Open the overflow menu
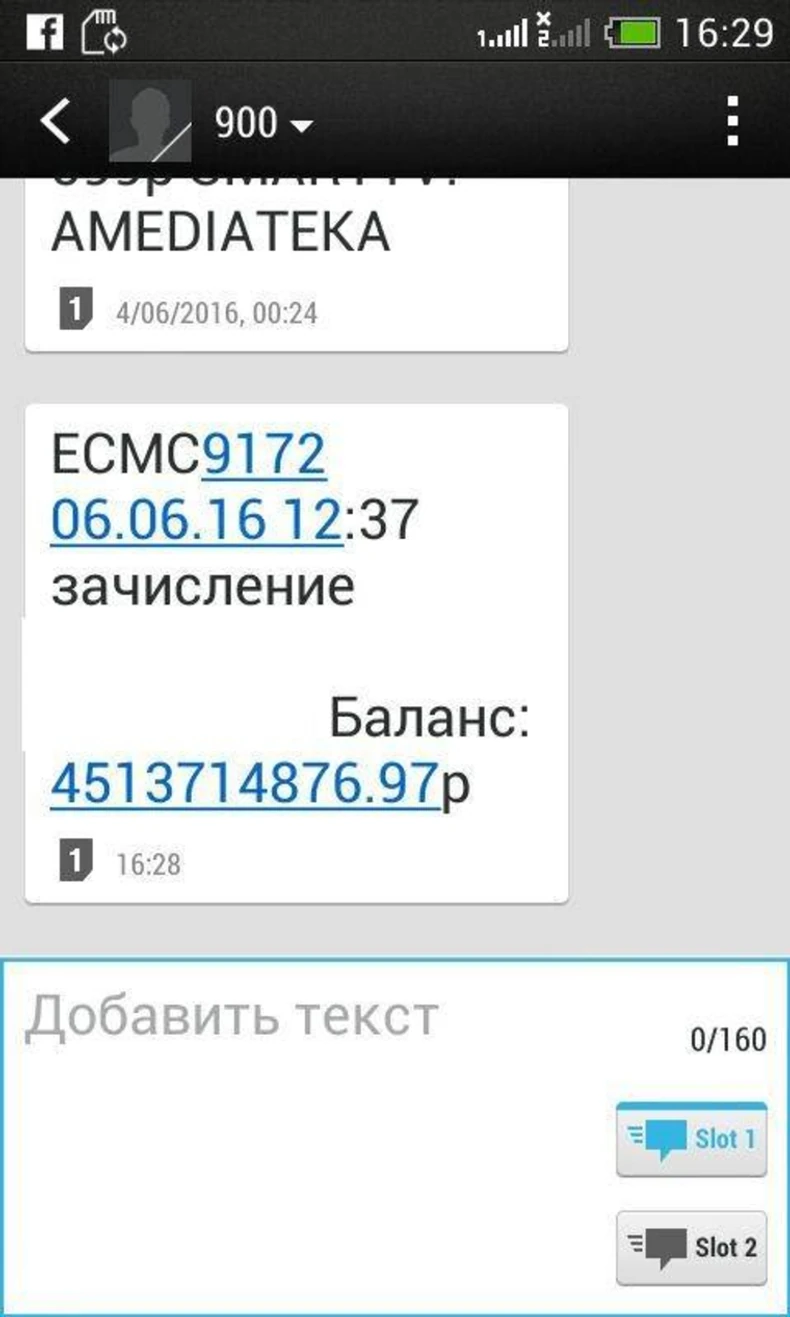 [734, 122]
